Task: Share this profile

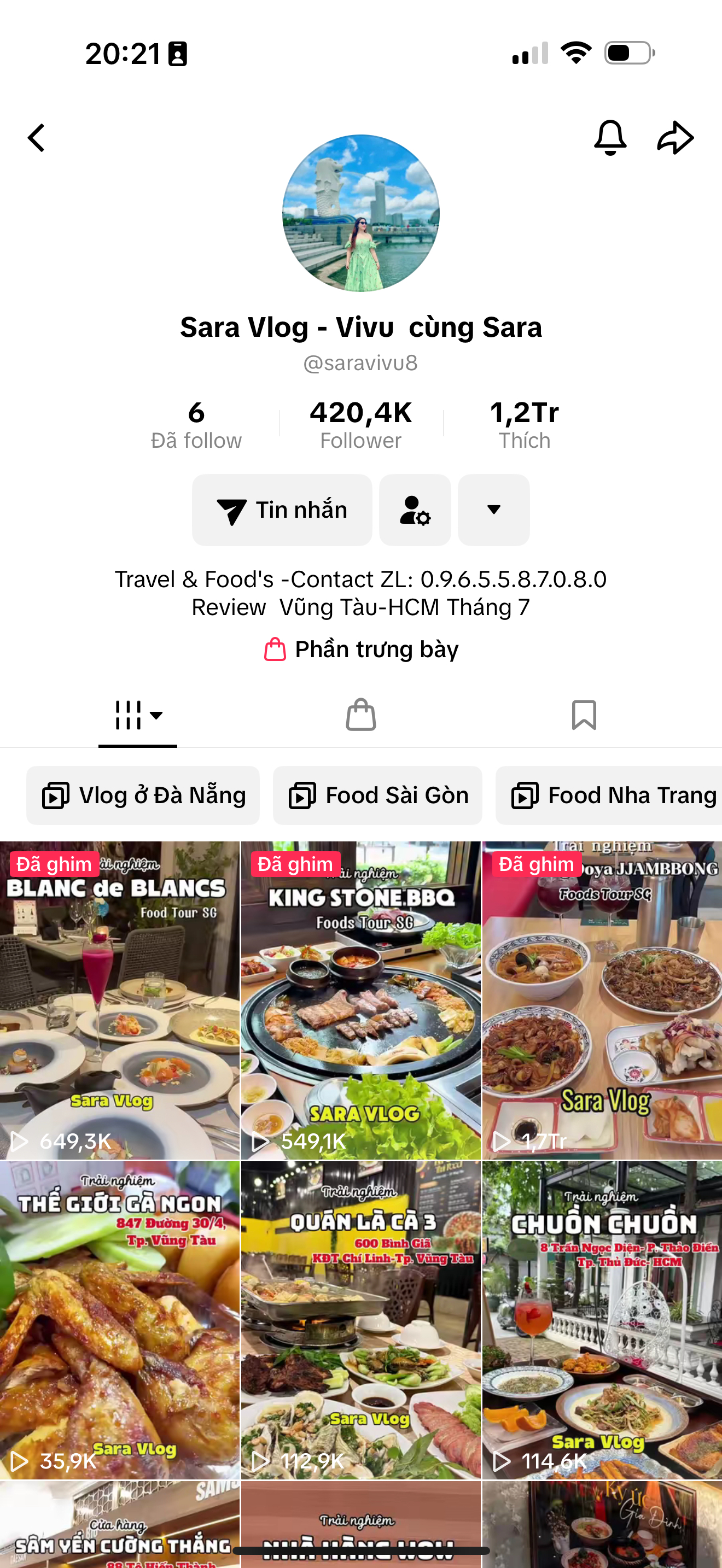Action: (675, 138)
